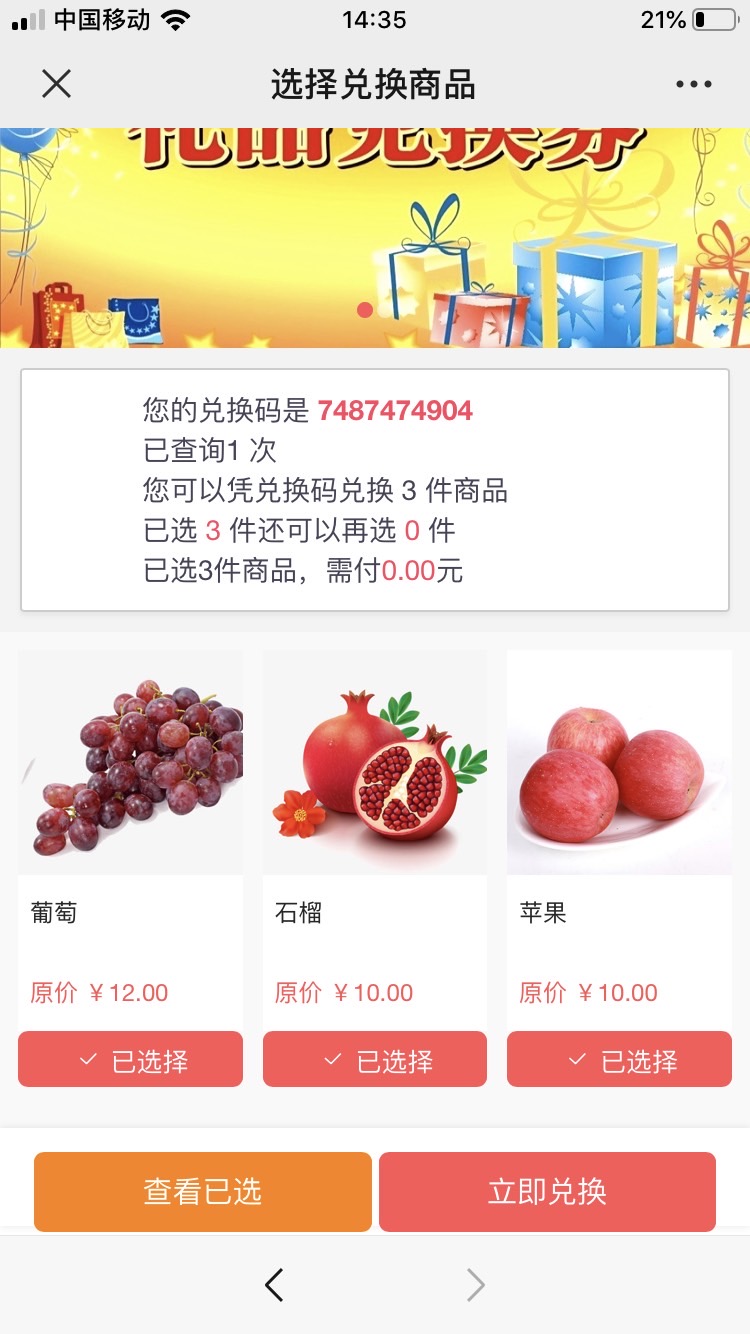Open the 花丽兑换券 promotional banner
750x1334 pixels.
click(x=375, y=238)
